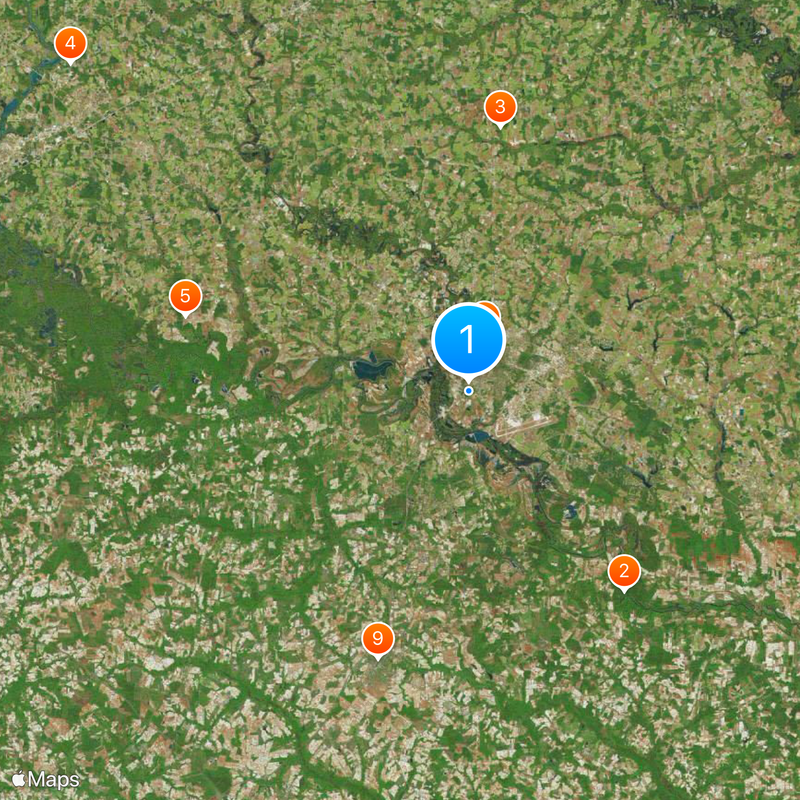800x800 pixels.
Task: Open the orange pin numbered 9
Action: [377, 638]
